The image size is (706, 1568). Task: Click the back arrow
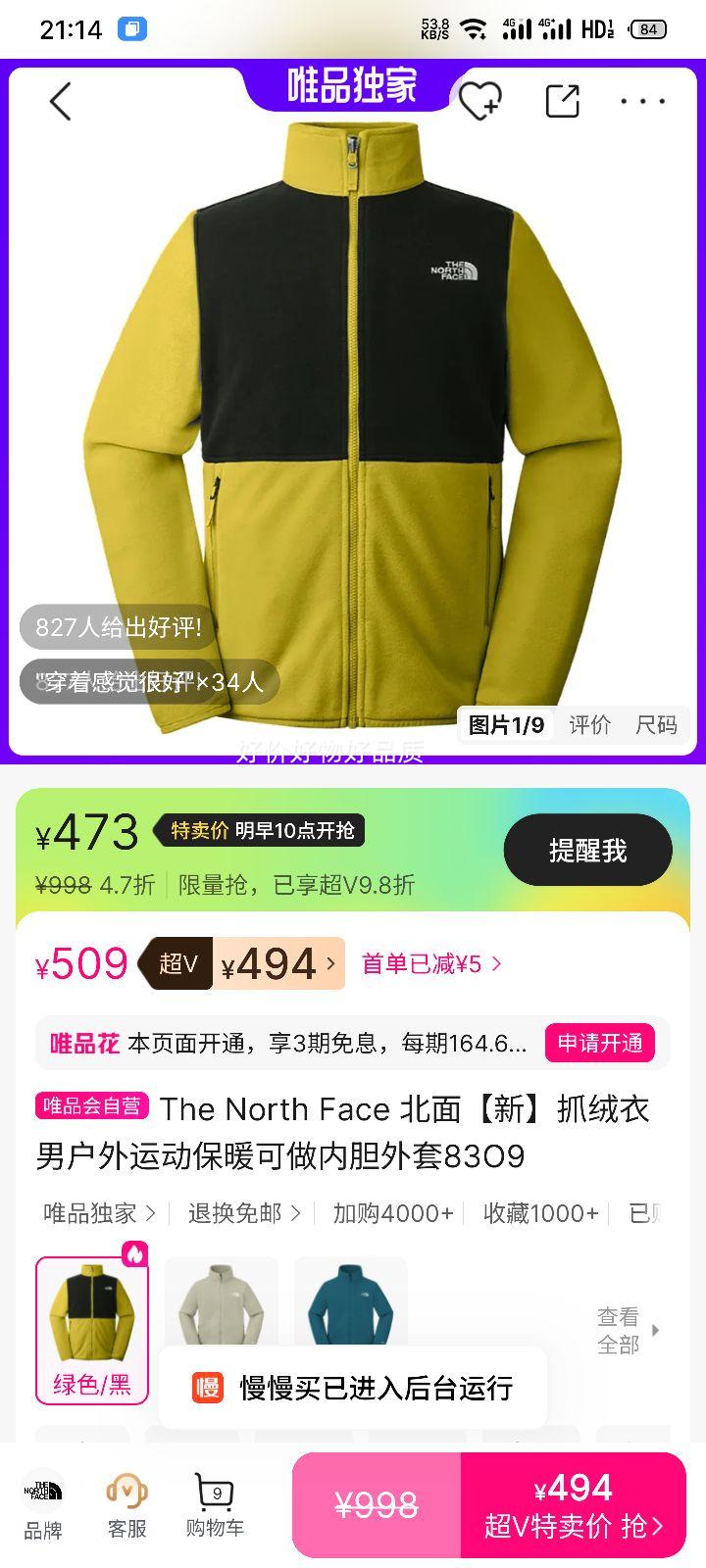tap(59, 101)
